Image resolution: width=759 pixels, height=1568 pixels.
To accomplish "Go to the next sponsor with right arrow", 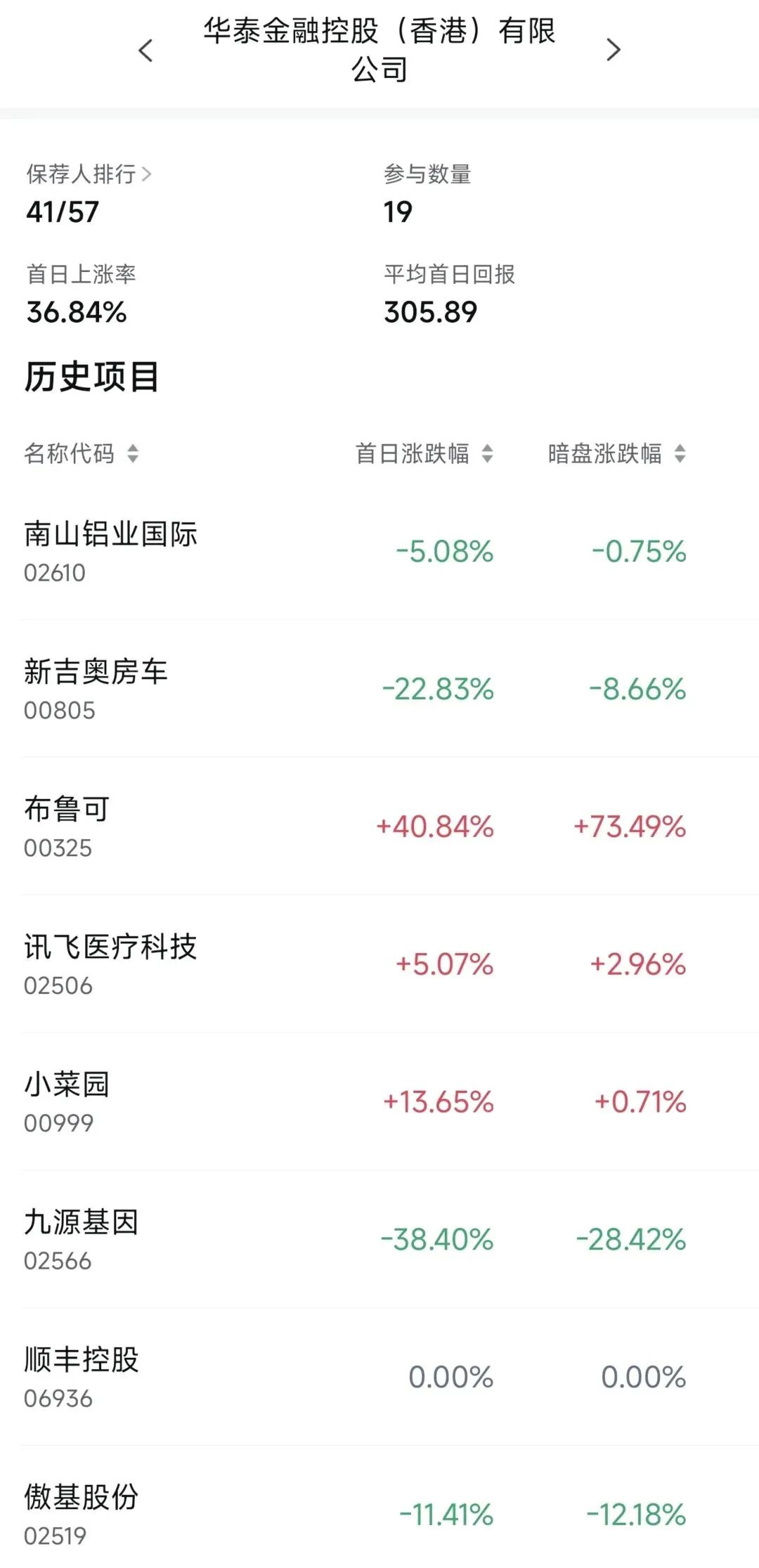I will point(614,51).
